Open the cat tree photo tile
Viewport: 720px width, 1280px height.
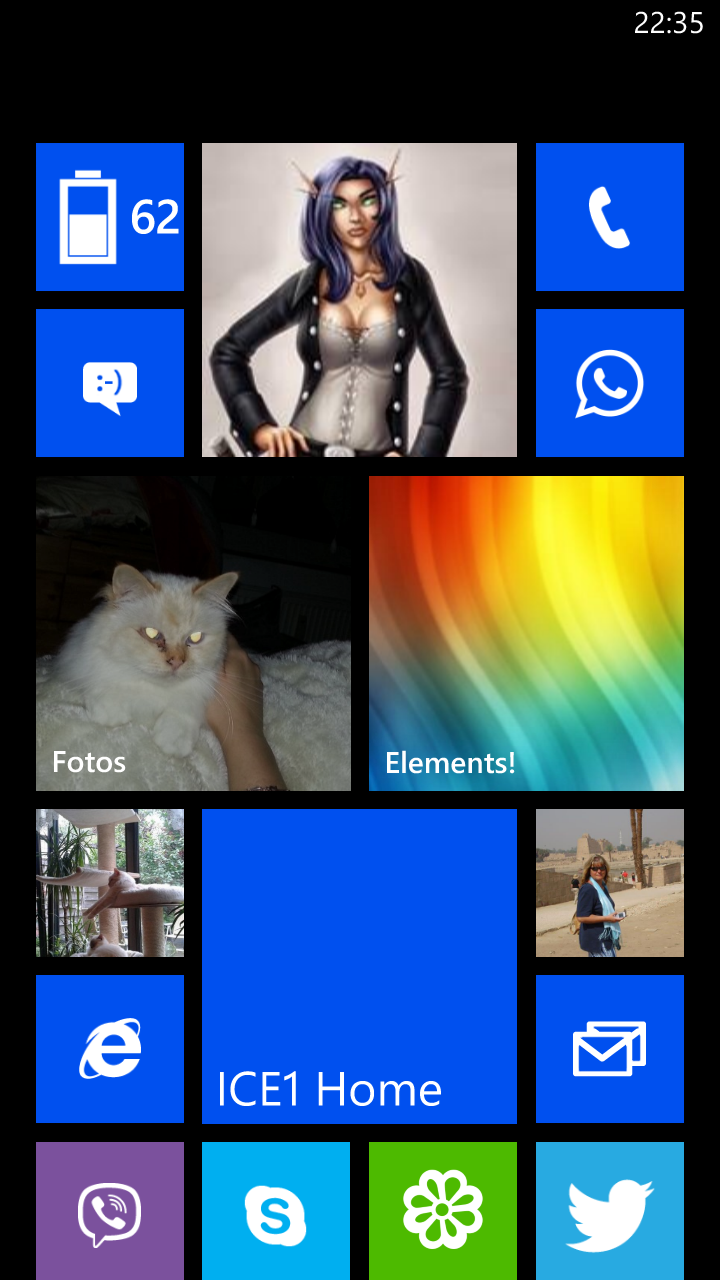(110, 883)
